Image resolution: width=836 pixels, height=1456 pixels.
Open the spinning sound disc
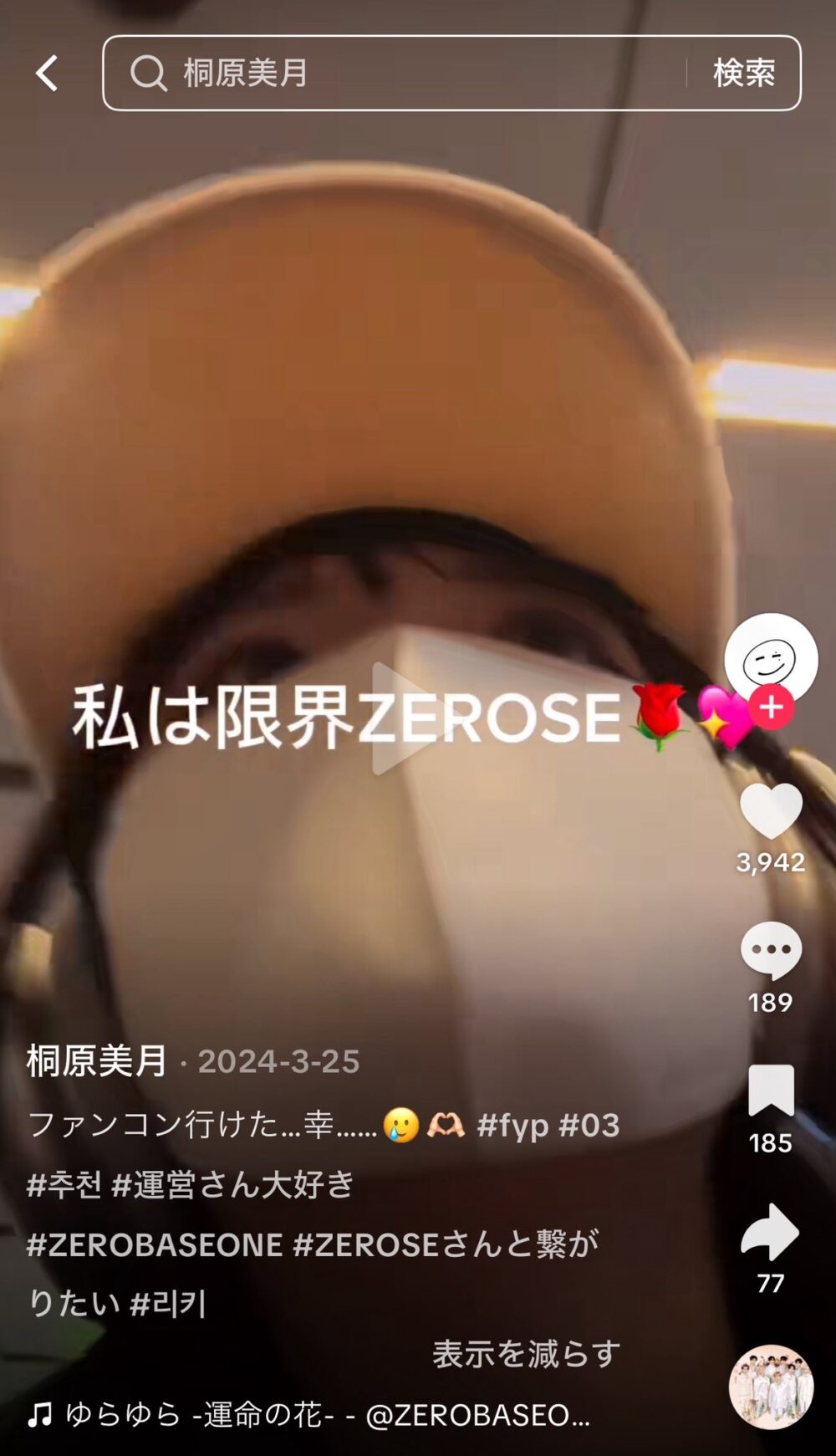point(771,1387)
